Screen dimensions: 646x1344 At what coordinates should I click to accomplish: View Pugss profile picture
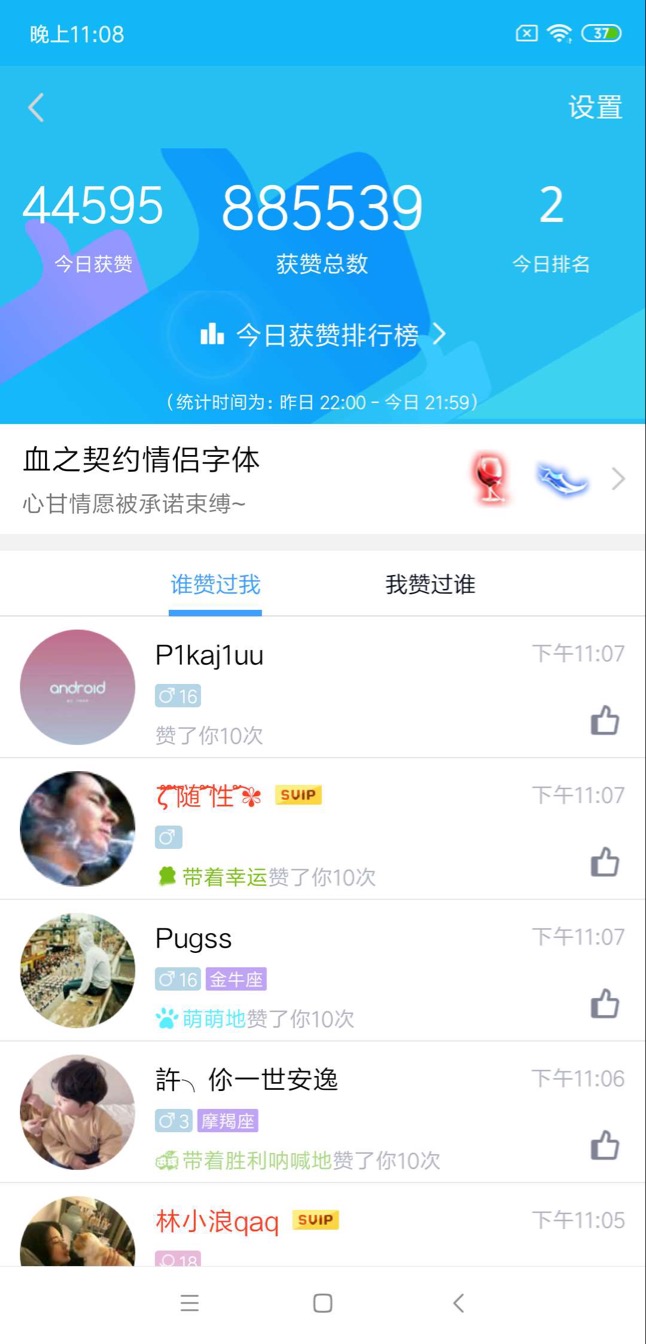[x=77, y=970]
